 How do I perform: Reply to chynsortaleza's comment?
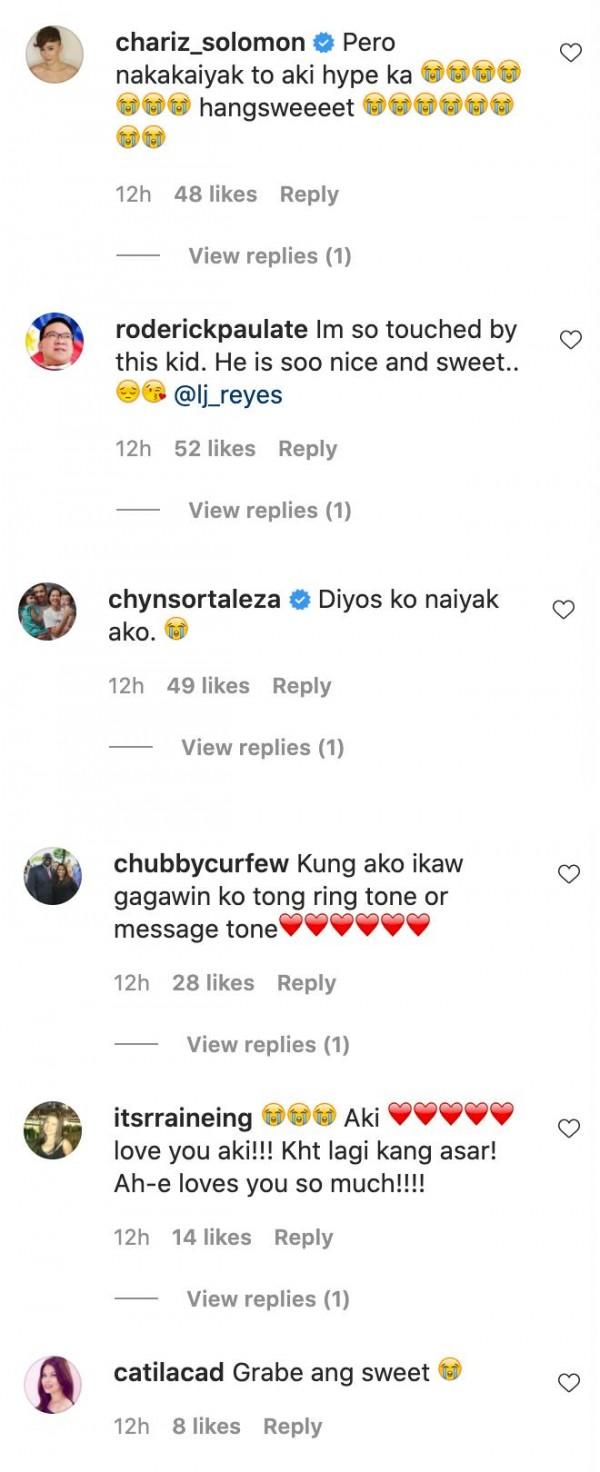301,686
